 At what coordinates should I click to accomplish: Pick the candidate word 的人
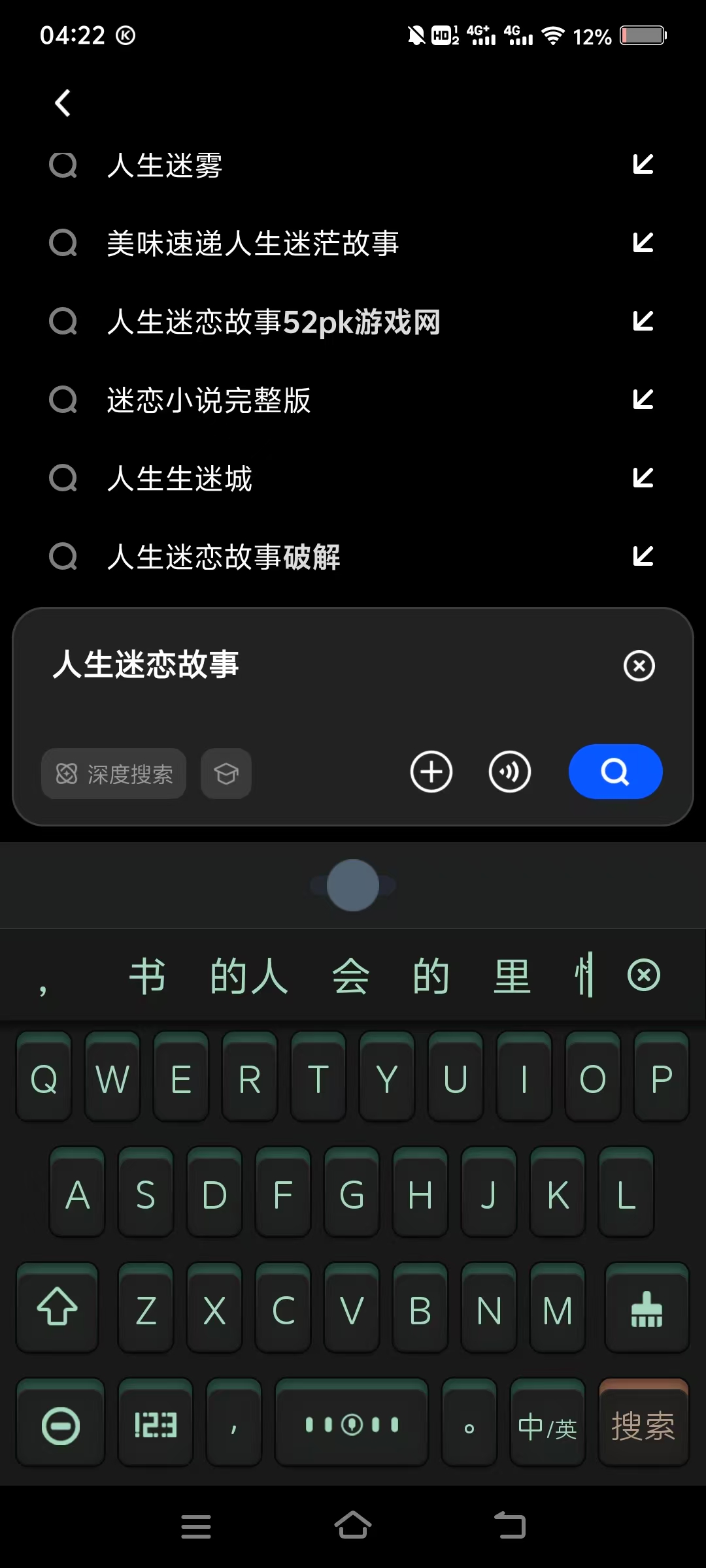click(x=248, y=976)
